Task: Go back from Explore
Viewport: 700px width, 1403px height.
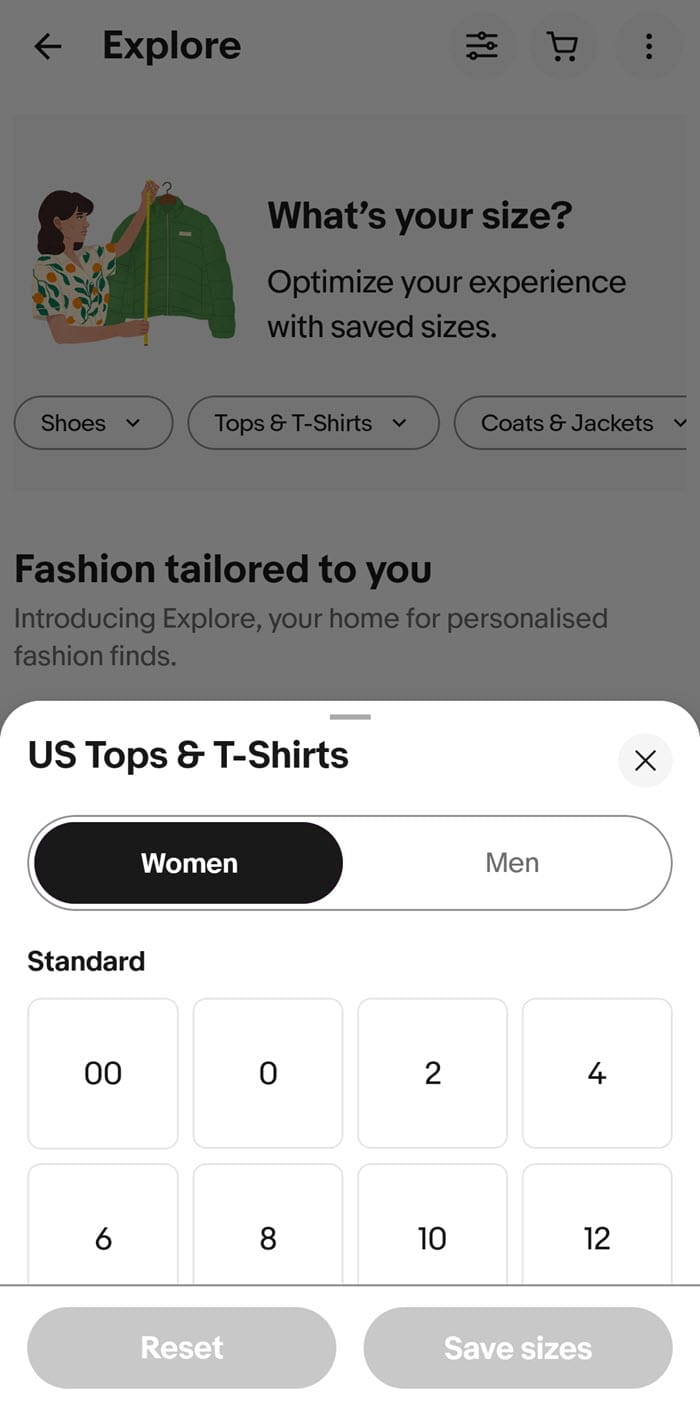Action: tap(47, 46)
